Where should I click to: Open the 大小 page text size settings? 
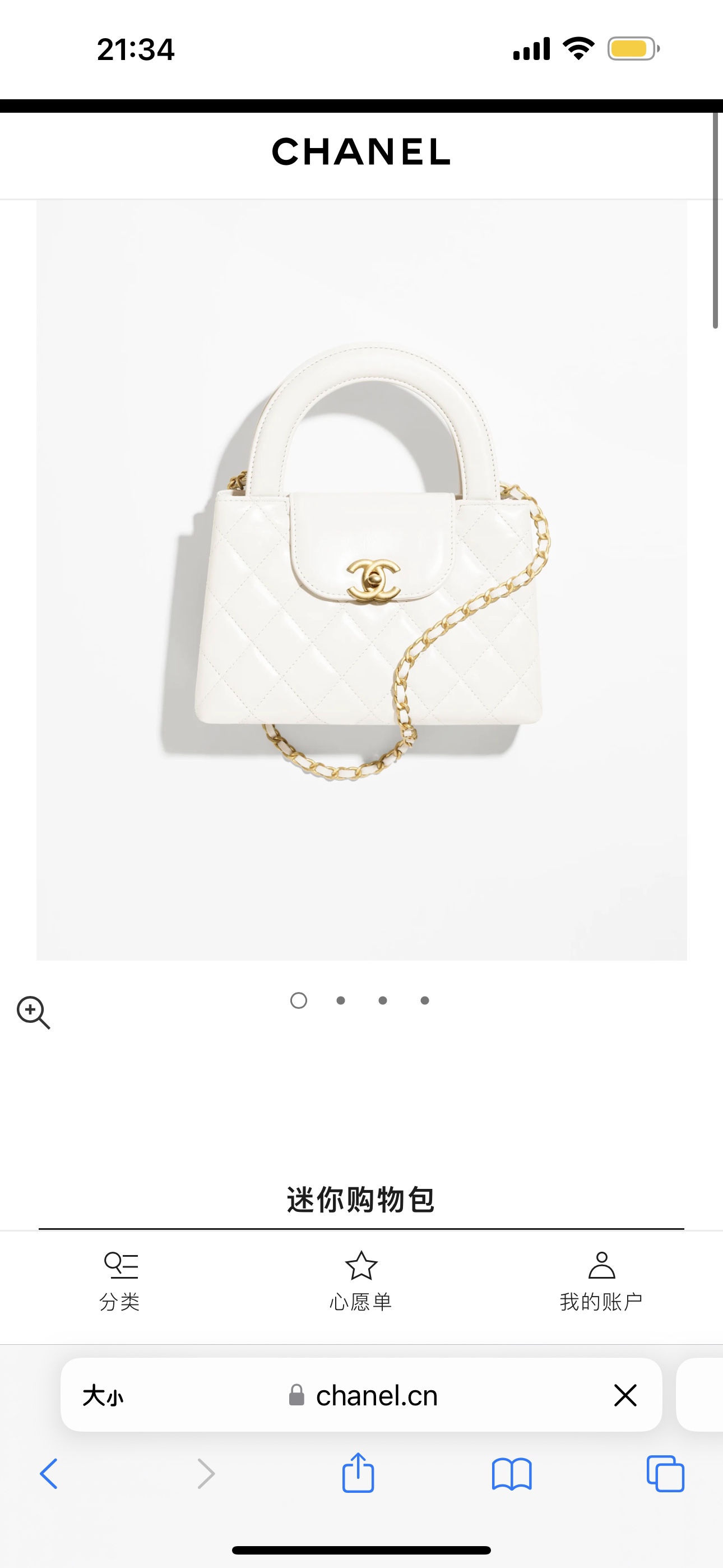click(102, 1396)
